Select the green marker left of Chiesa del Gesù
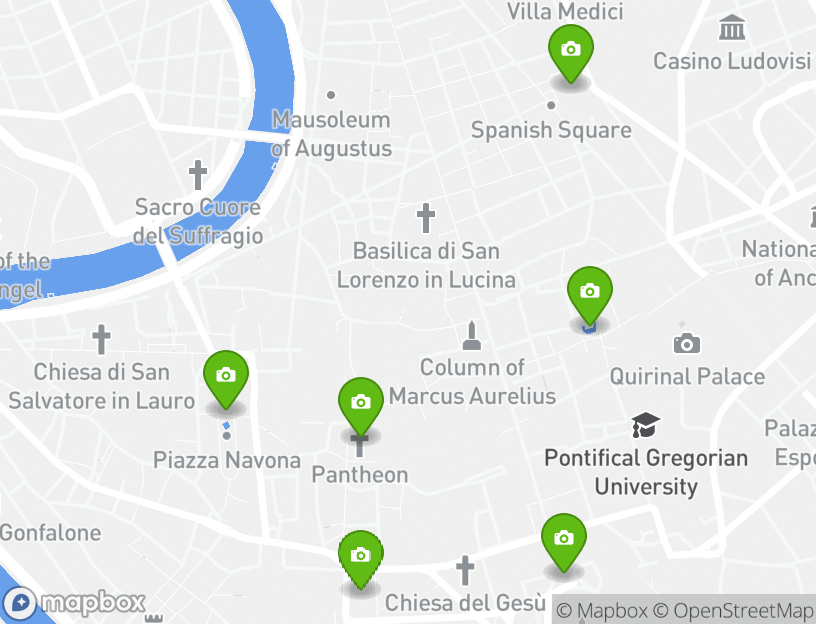The width and height of the screenshot is (816, 624). (x=360, y=557)
